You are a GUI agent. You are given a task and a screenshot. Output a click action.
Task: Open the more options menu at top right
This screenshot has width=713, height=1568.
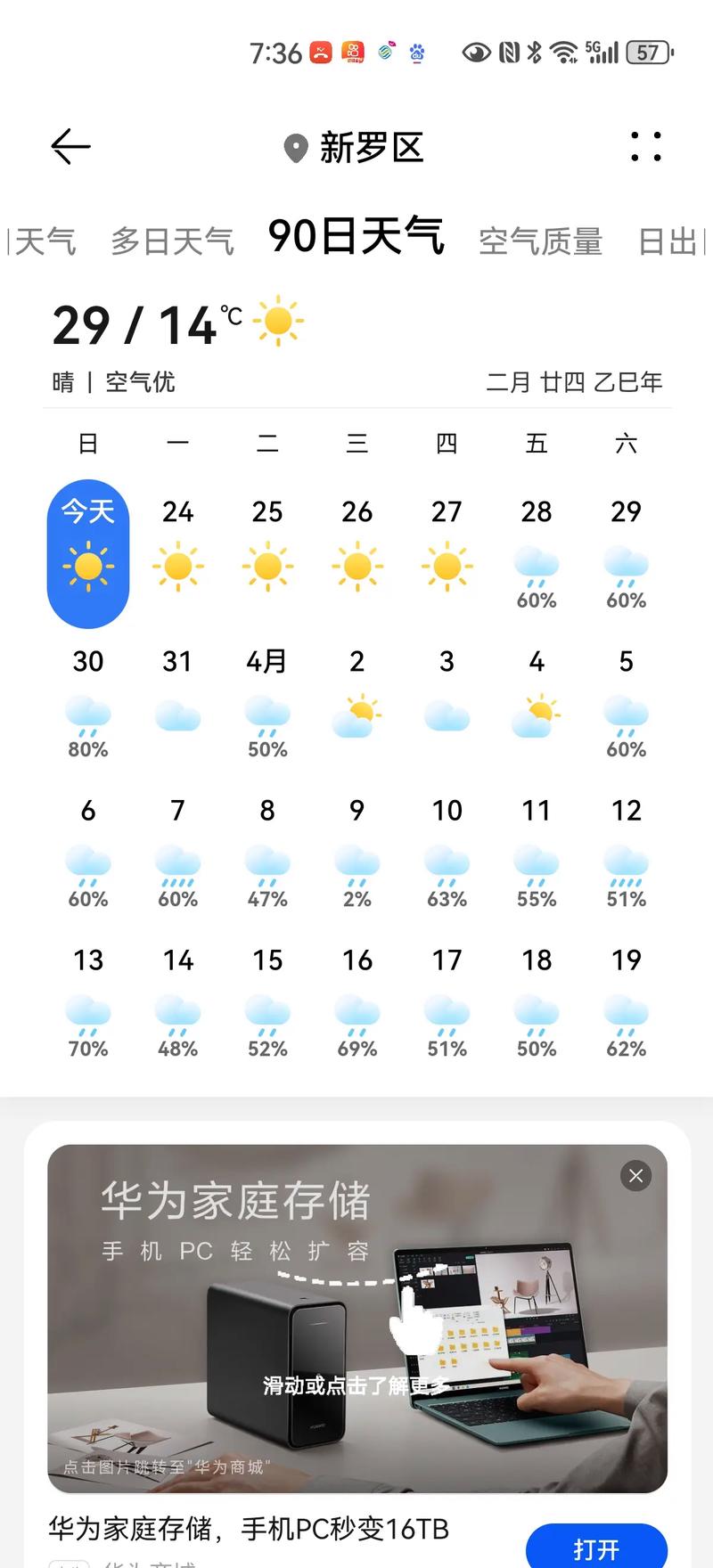pyautogui.click(x=645, y=147)
